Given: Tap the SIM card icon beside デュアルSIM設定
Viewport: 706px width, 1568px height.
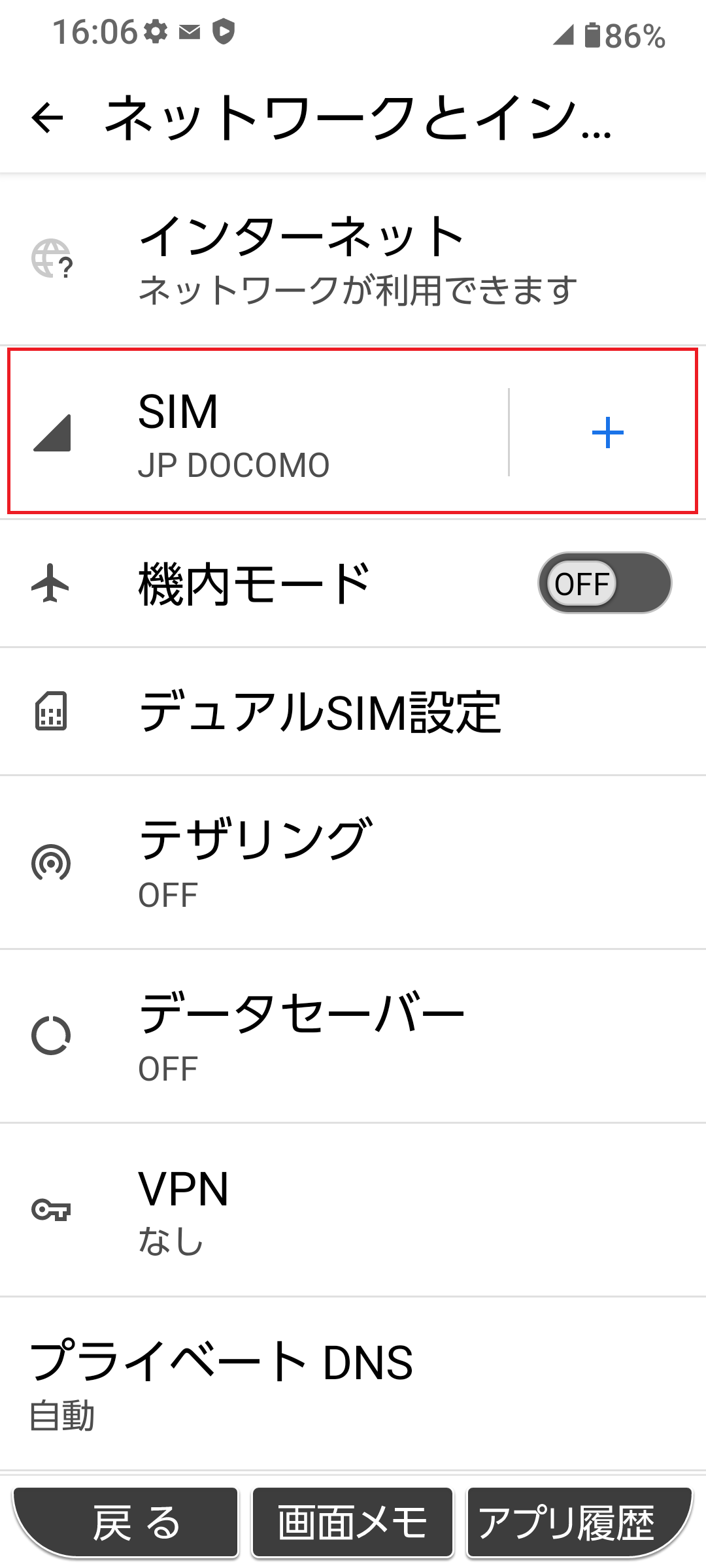Looking at the screenshot, I should [x=52, y=712].
